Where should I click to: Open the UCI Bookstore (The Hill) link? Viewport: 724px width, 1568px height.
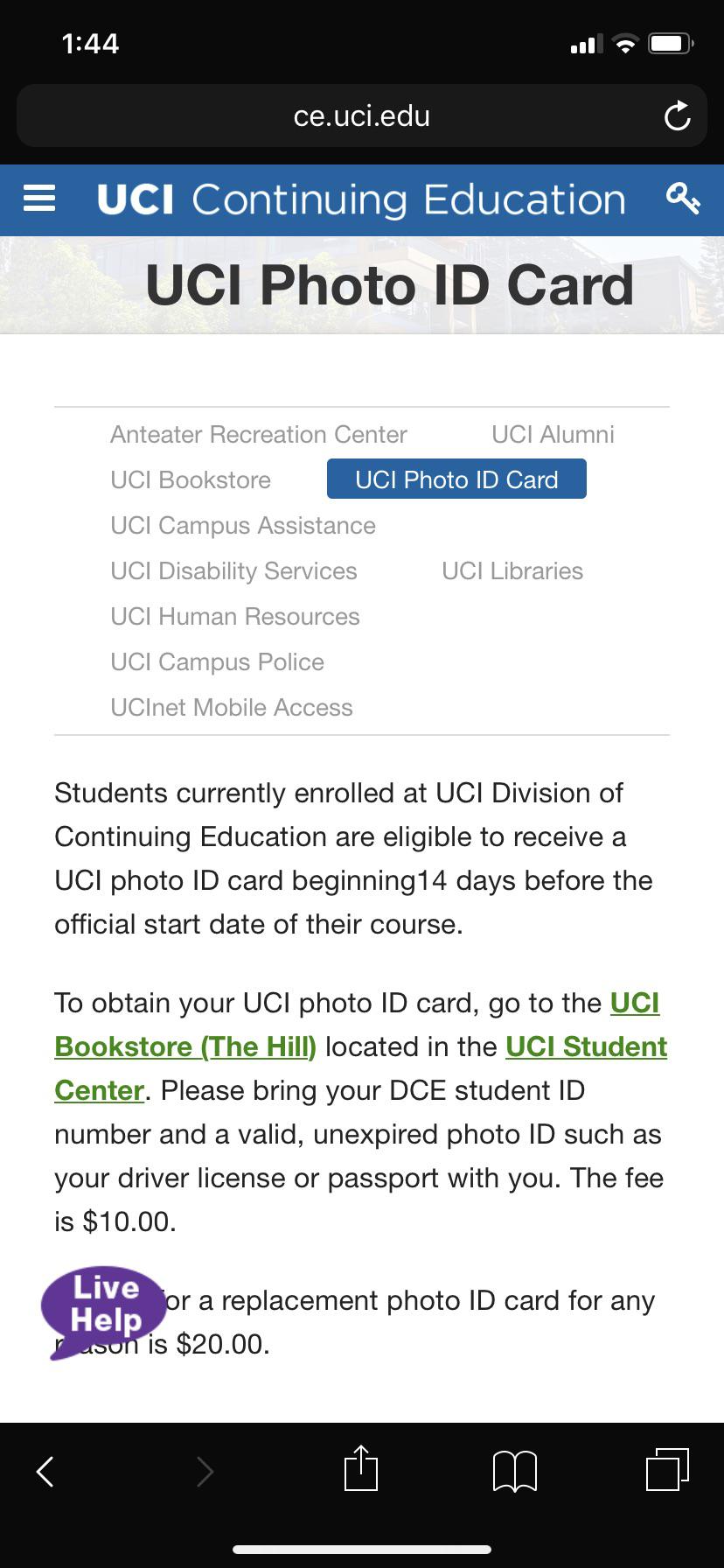point(184,1046)
